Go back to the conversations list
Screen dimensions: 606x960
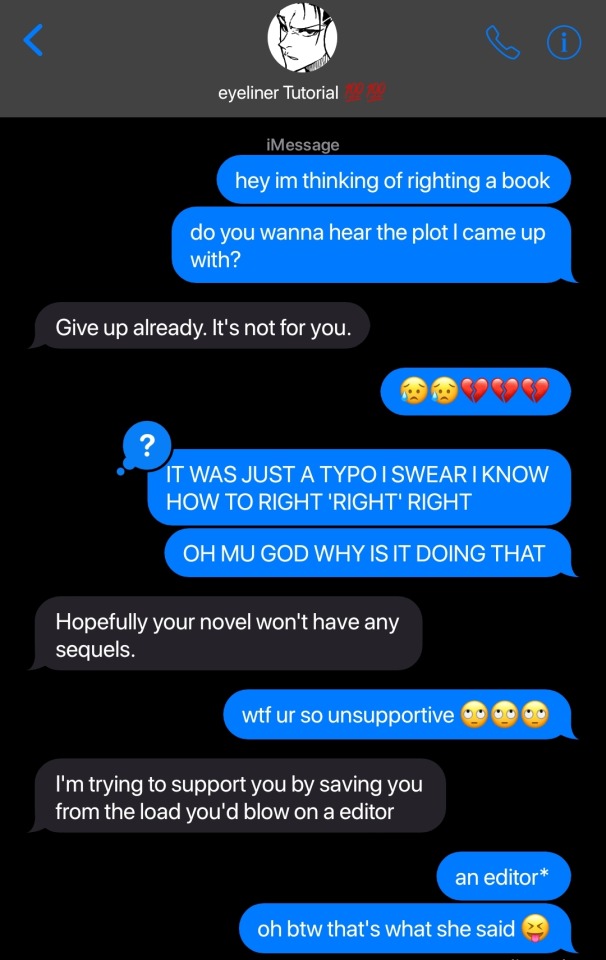(33, 40)
